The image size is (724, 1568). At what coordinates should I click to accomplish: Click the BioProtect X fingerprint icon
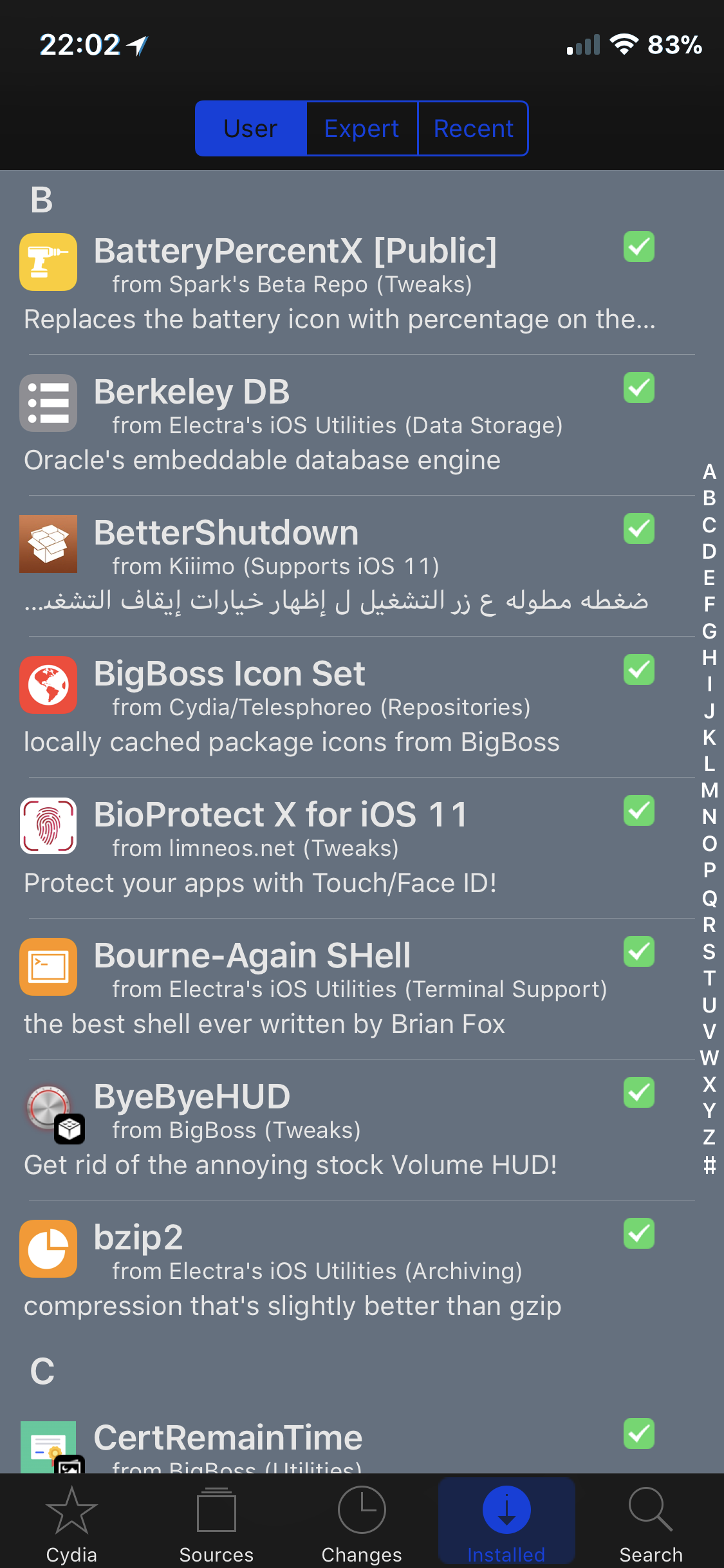click(x=48, y=826)
